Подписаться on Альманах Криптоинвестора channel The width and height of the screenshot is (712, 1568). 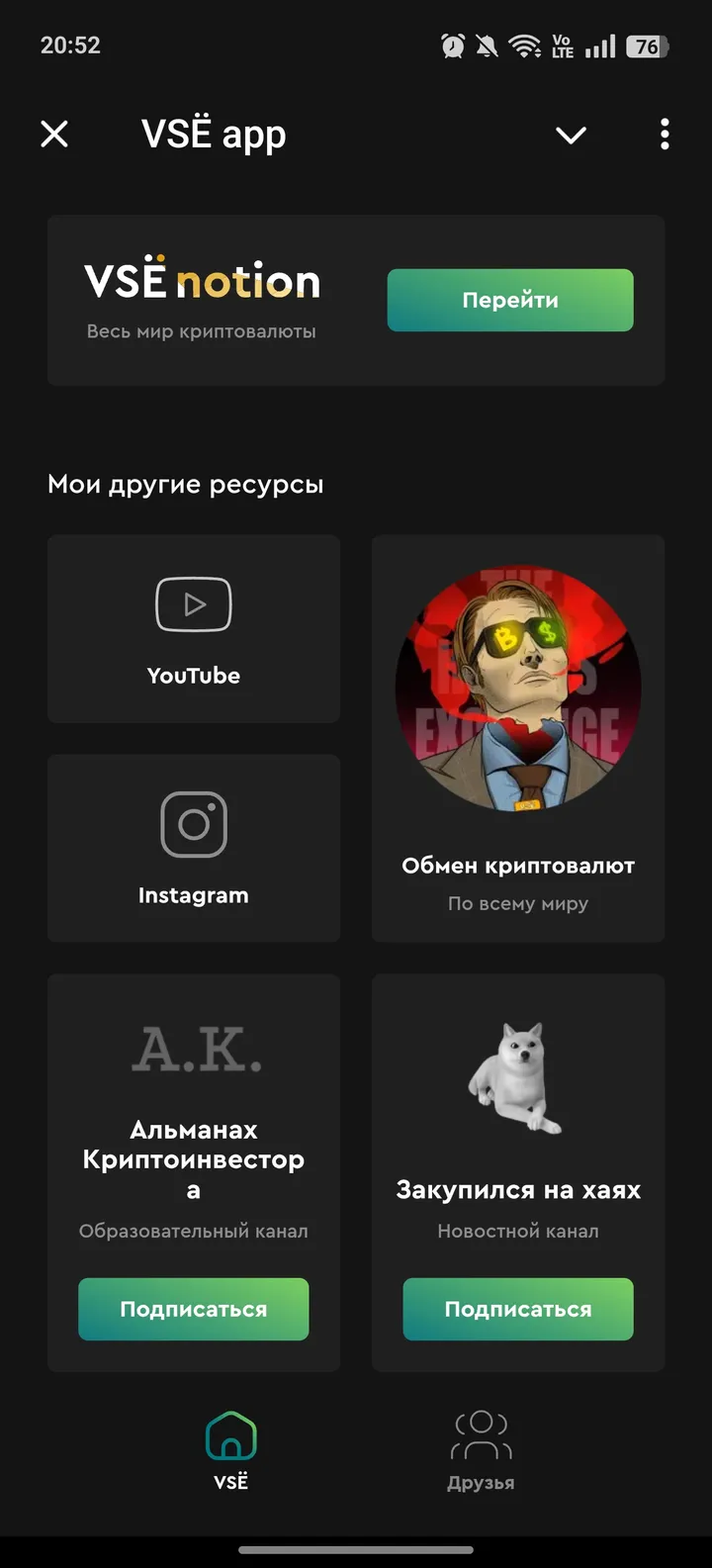(x=193, y=1309)
